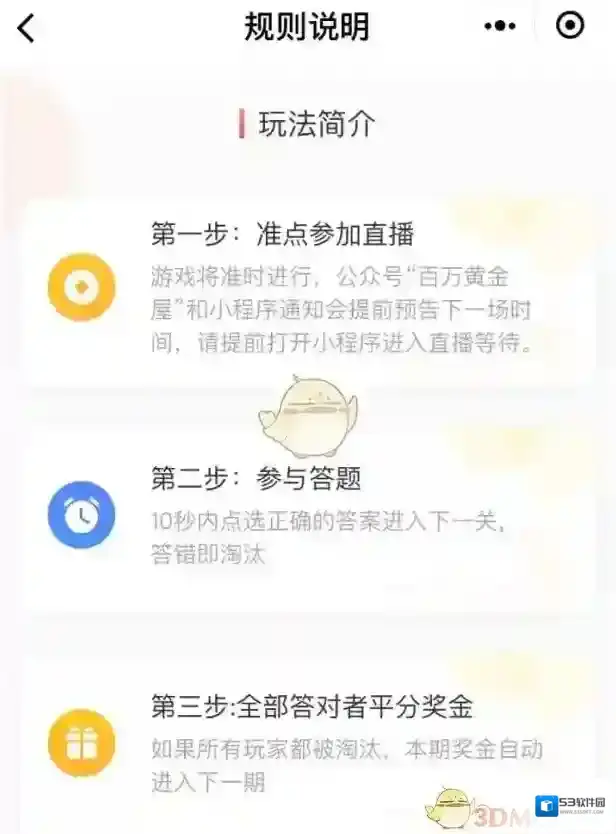Go back from the rules page
This screenshot has width=616, height=834.
pos(26,28)
